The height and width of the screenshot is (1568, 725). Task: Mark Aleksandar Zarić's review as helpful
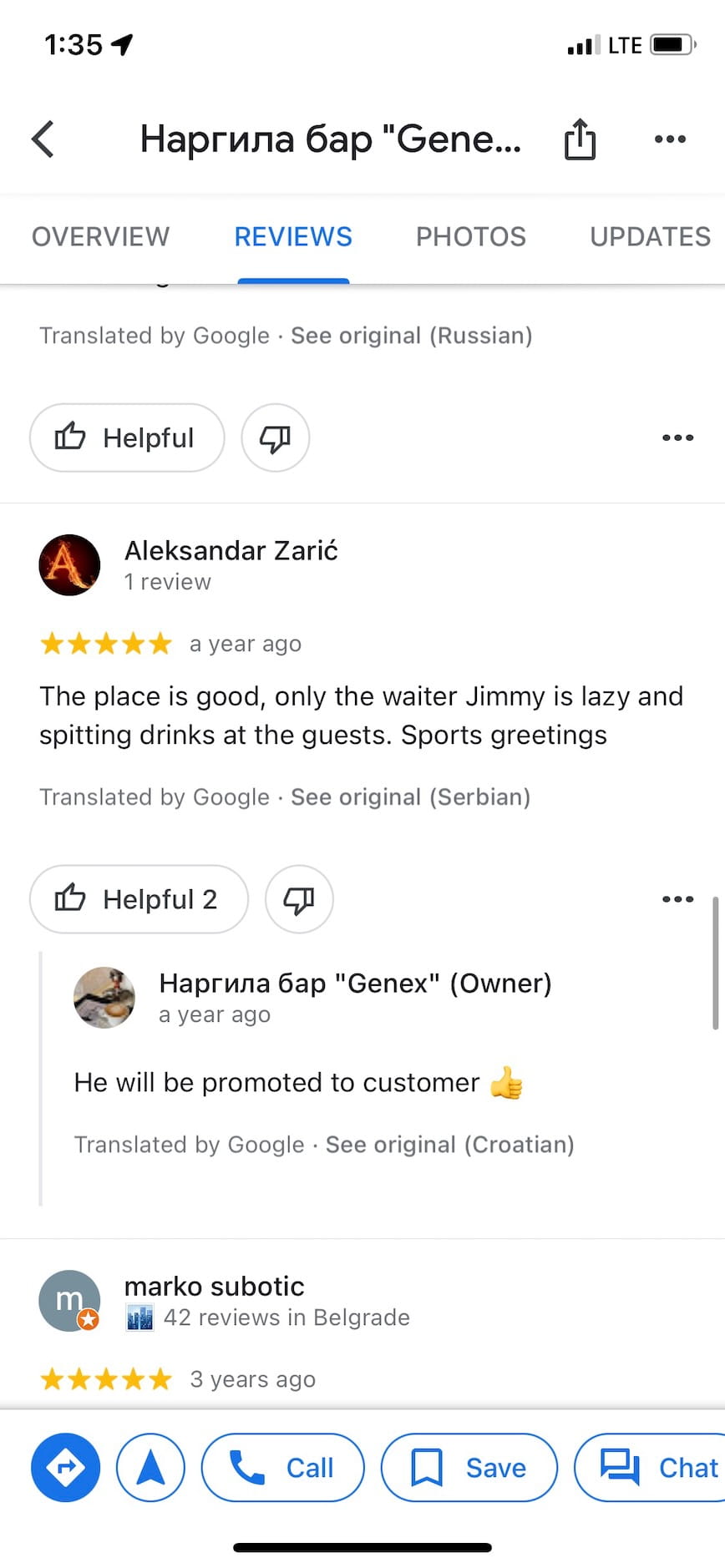click(139, 899)
